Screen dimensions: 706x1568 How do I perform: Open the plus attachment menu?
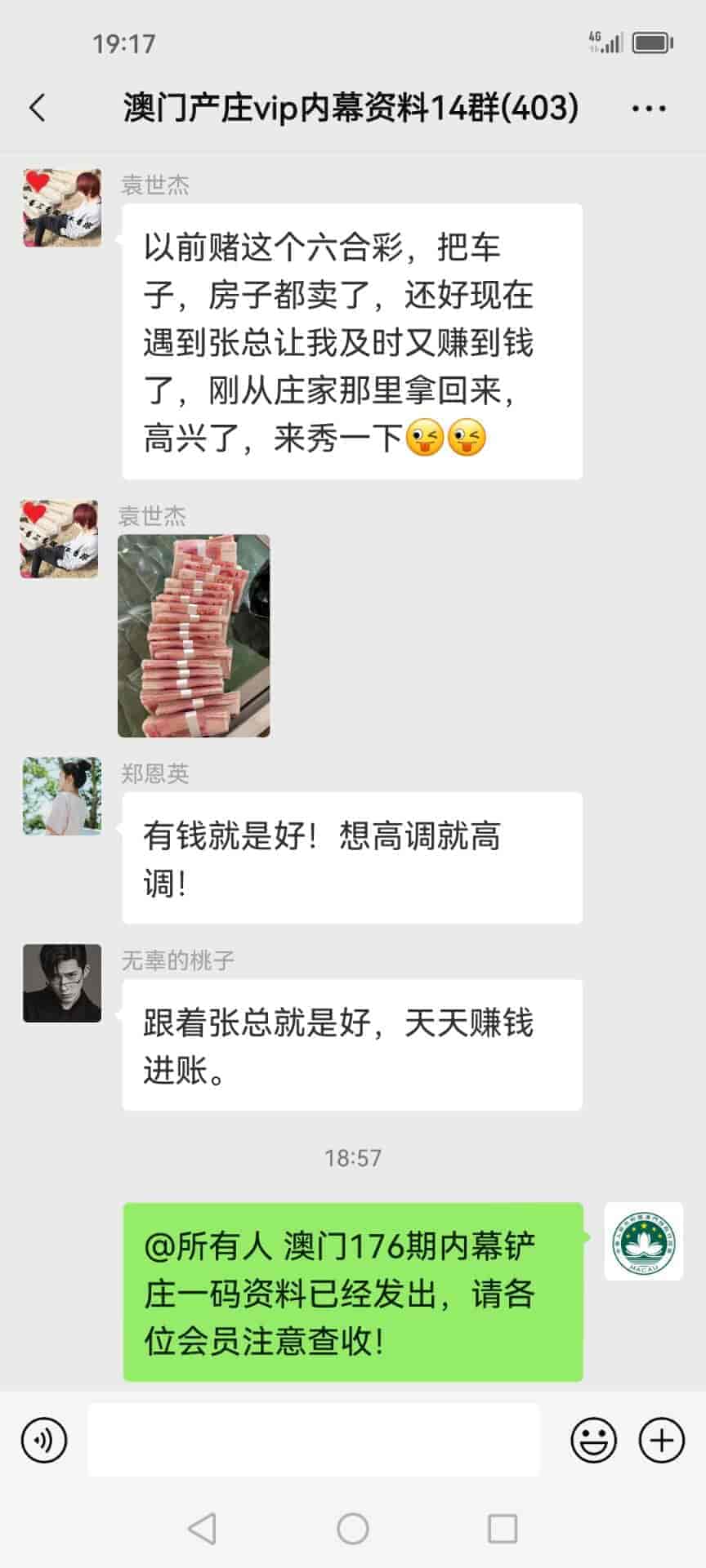[661, 1440]
